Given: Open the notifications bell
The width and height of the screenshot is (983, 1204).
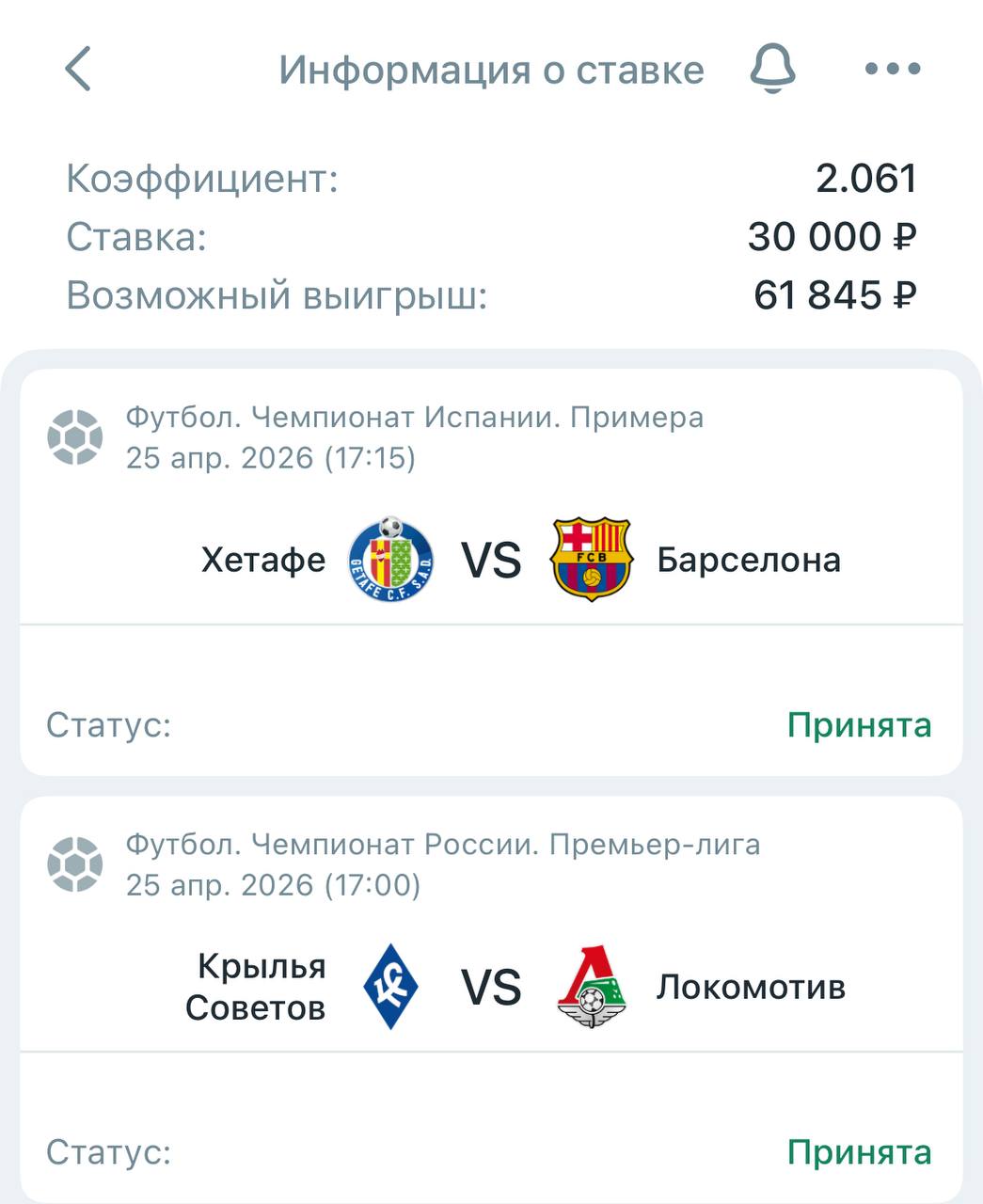Looking at the screenshot, I should click(773, 69).
